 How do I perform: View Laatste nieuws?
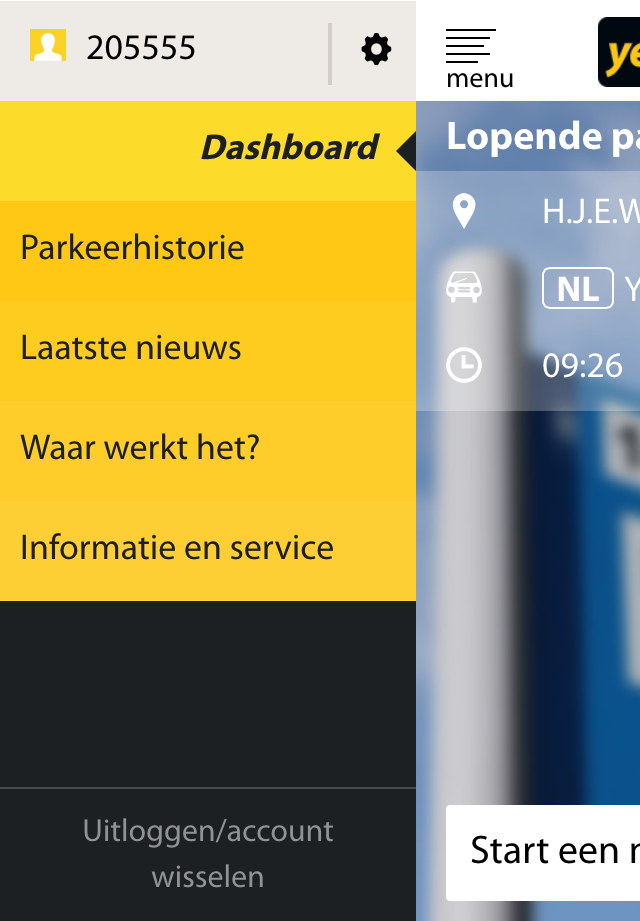point(131,348)
